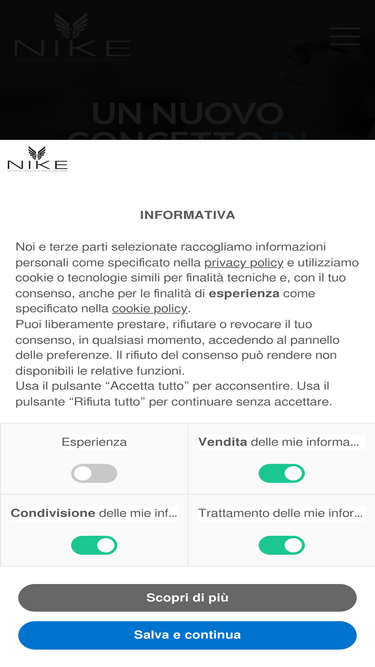
Task: Open the privacy policy link
Action: [x=244, y=263]
